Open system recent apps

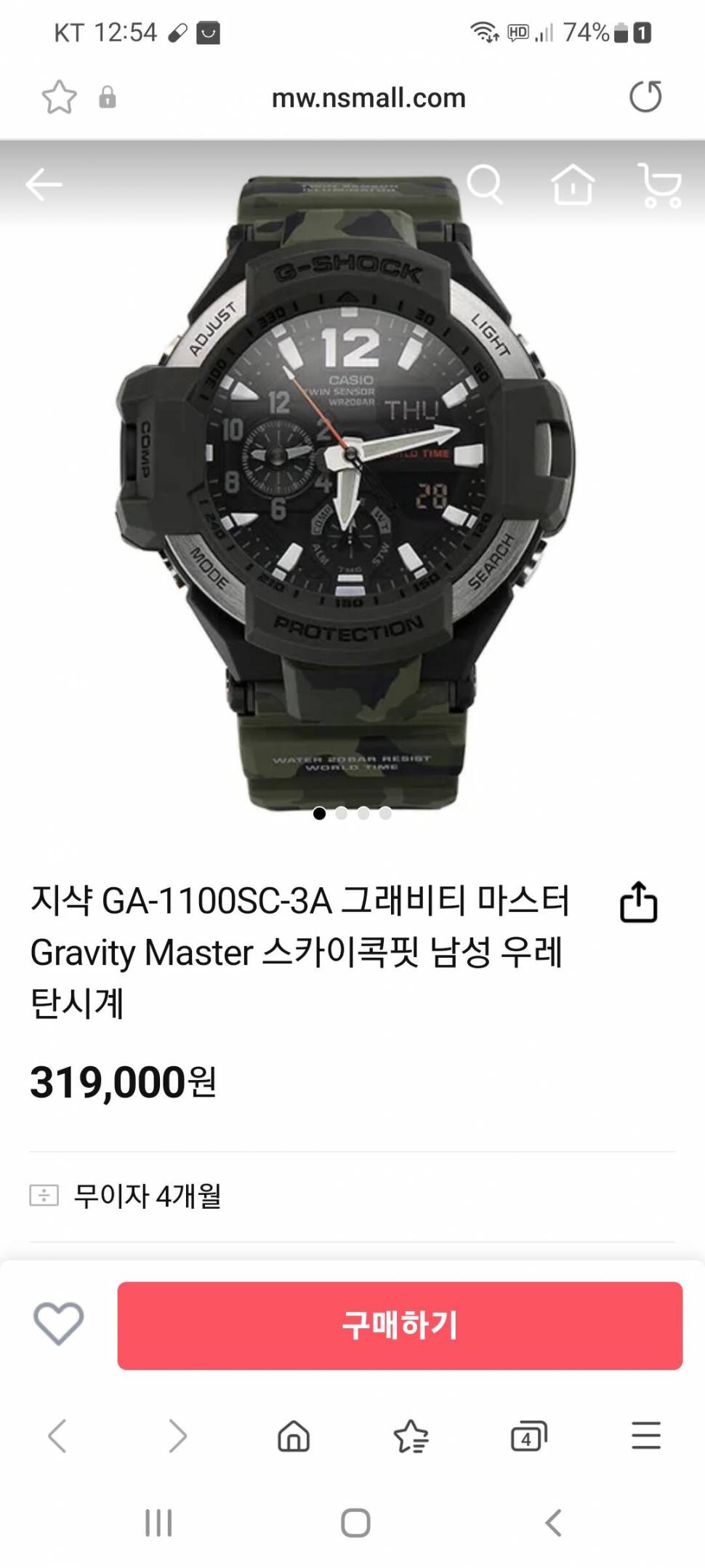tap(158, 1522)
